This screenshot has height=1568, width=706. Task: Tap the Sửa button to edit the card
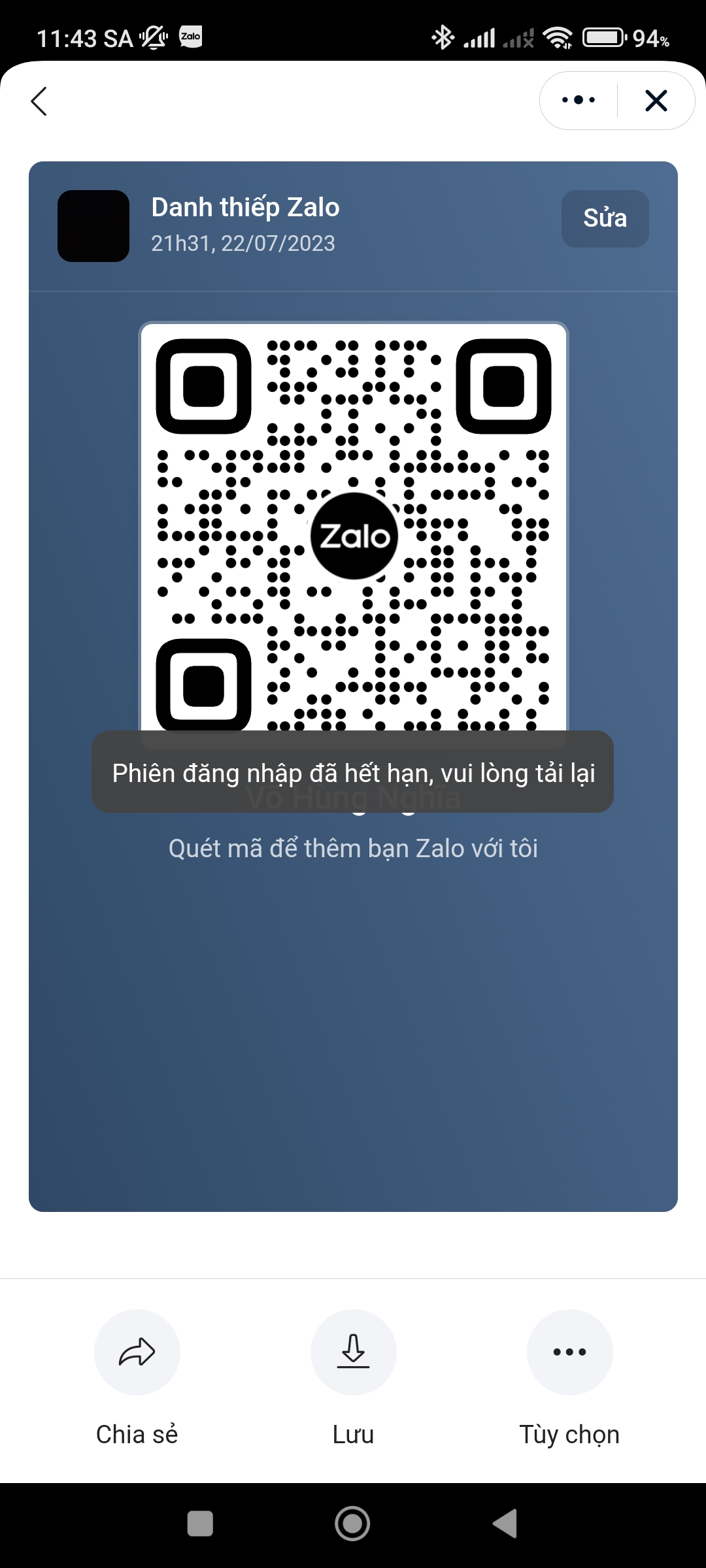point(605,219)
